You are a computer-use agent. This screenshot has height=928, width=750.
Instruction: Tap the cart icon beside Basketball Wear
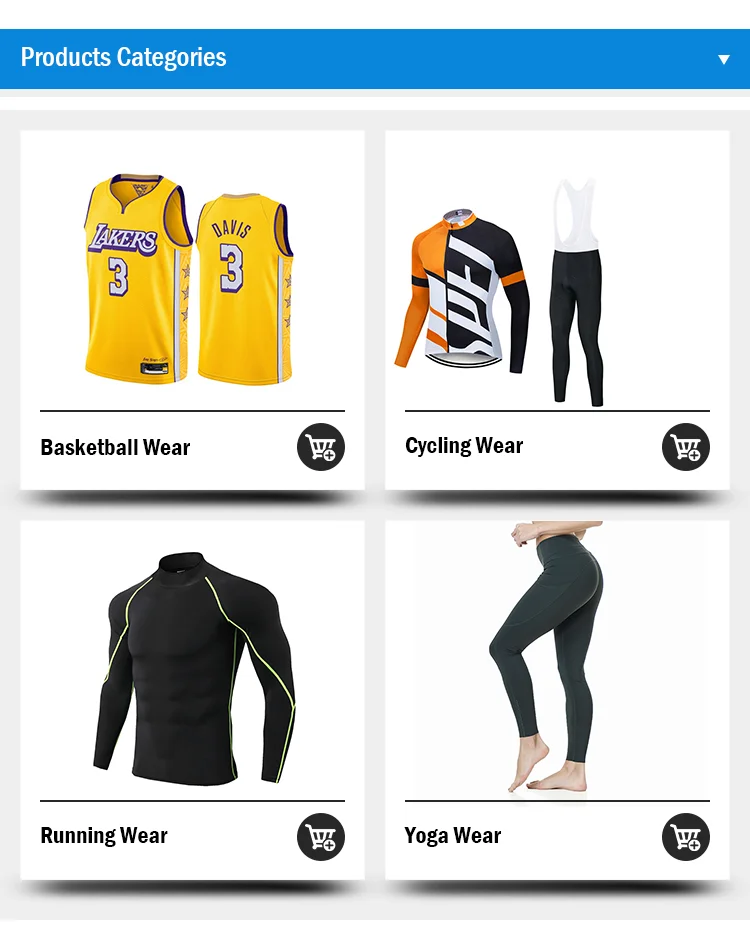pos(321,447)
